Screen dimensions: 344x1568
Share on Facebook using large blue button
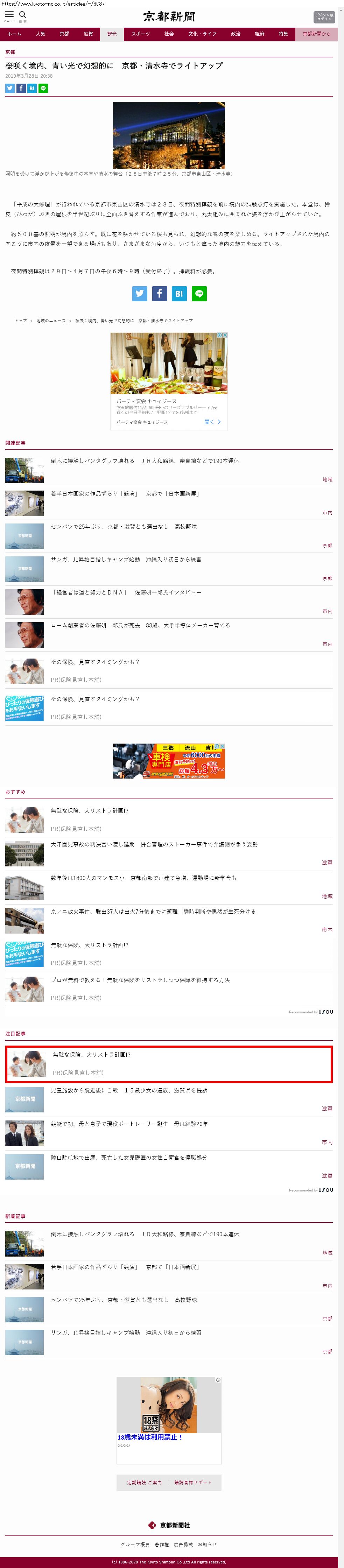160,293
